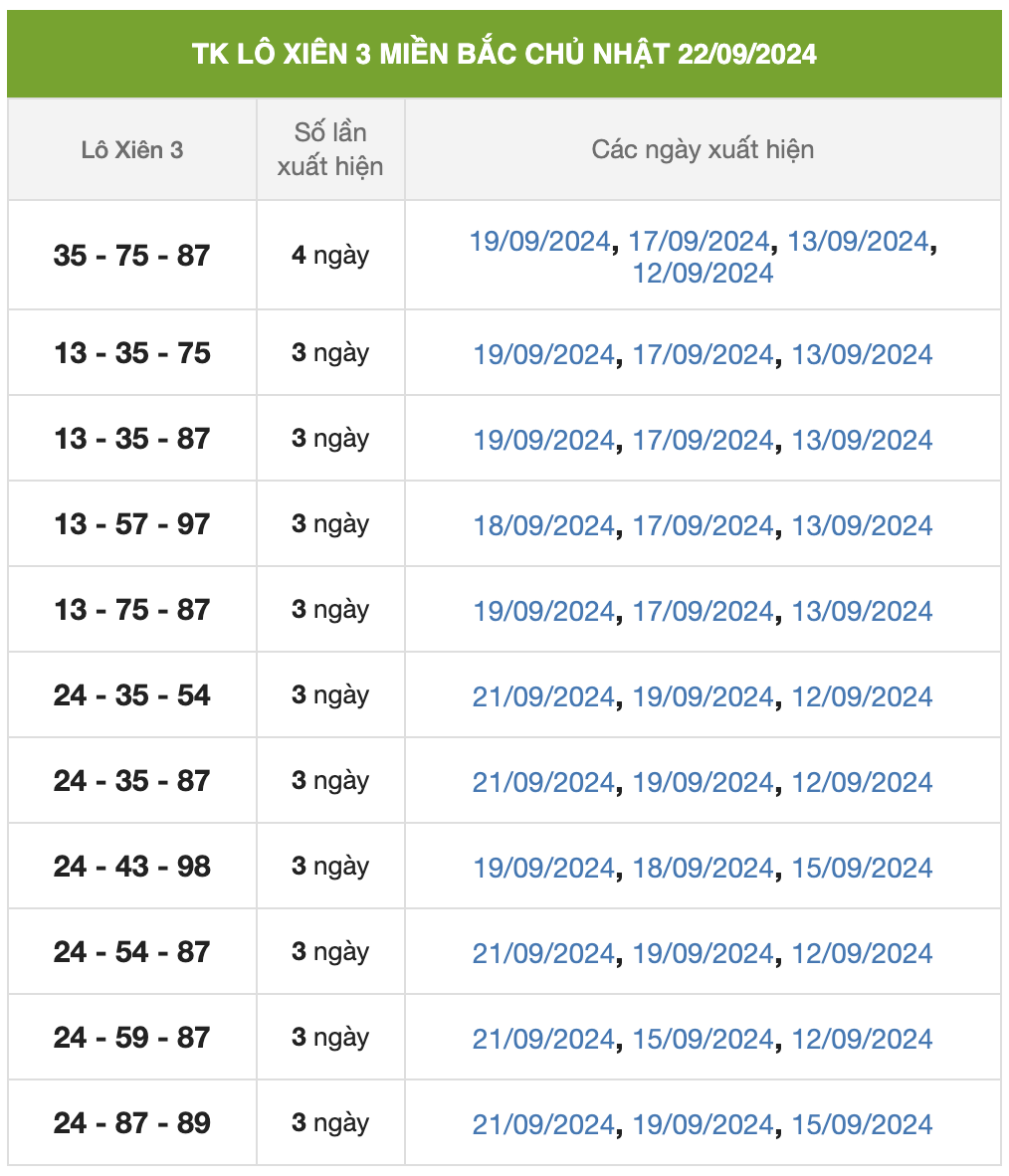Select 18/09/2024 in the 13 - 57 - 97 row
1009x1176 pixels.
(543, 525)
